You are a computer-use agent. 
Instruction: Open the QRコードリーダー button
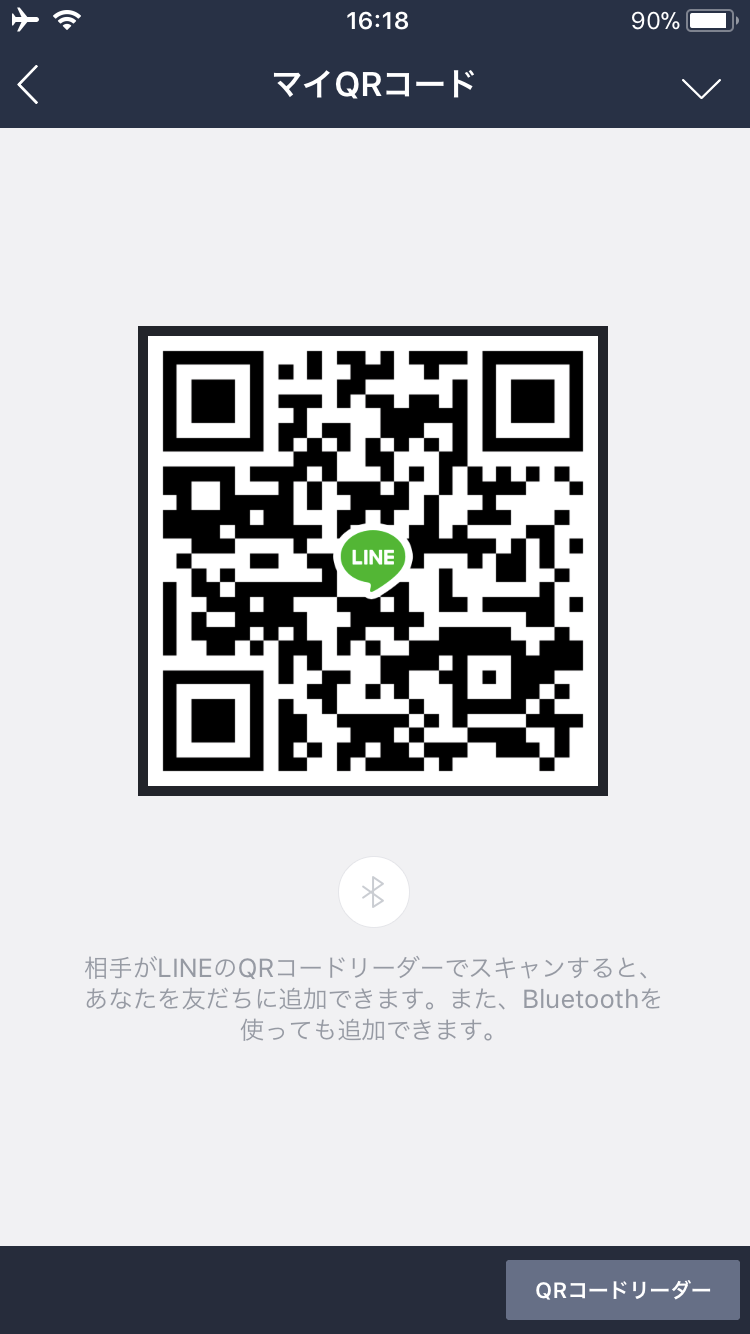pos(622,1290)
